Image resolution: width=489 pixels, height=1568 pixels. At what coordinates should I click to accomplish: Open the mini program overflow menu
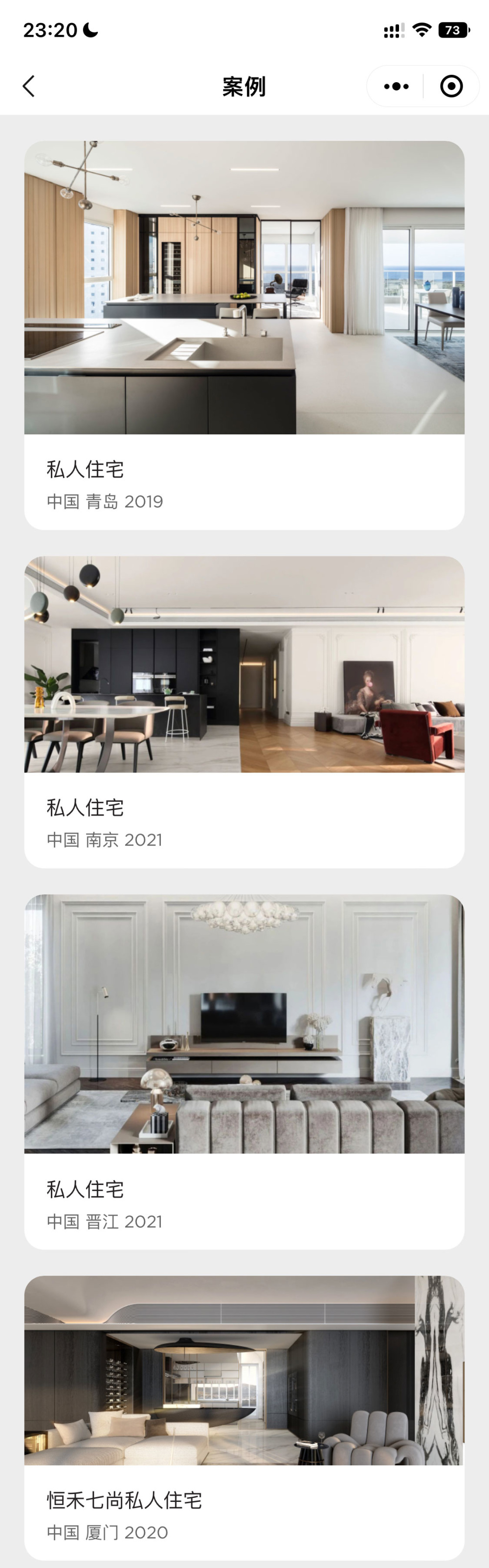(396, 87)
